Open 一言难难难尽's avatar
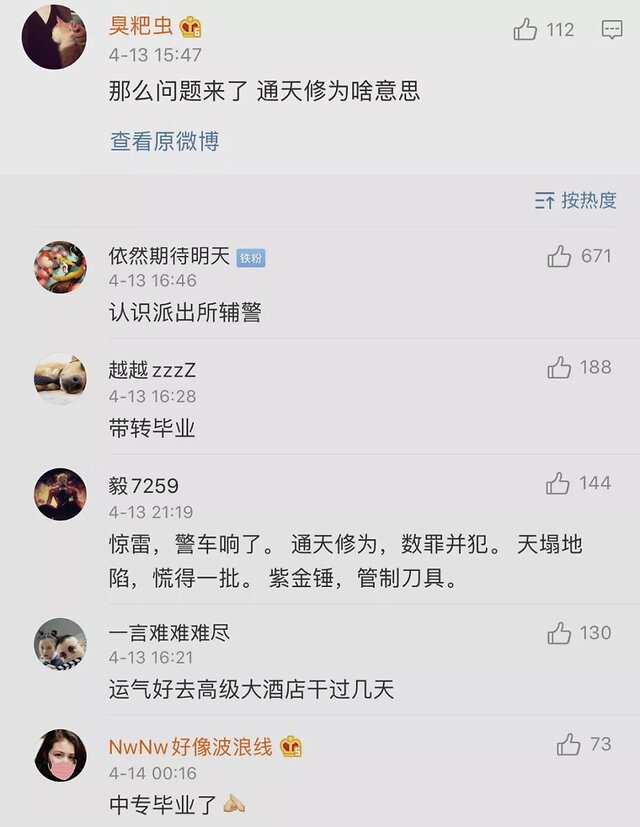The width and height of the screenshot is (640, 827). tap(60, 643)
